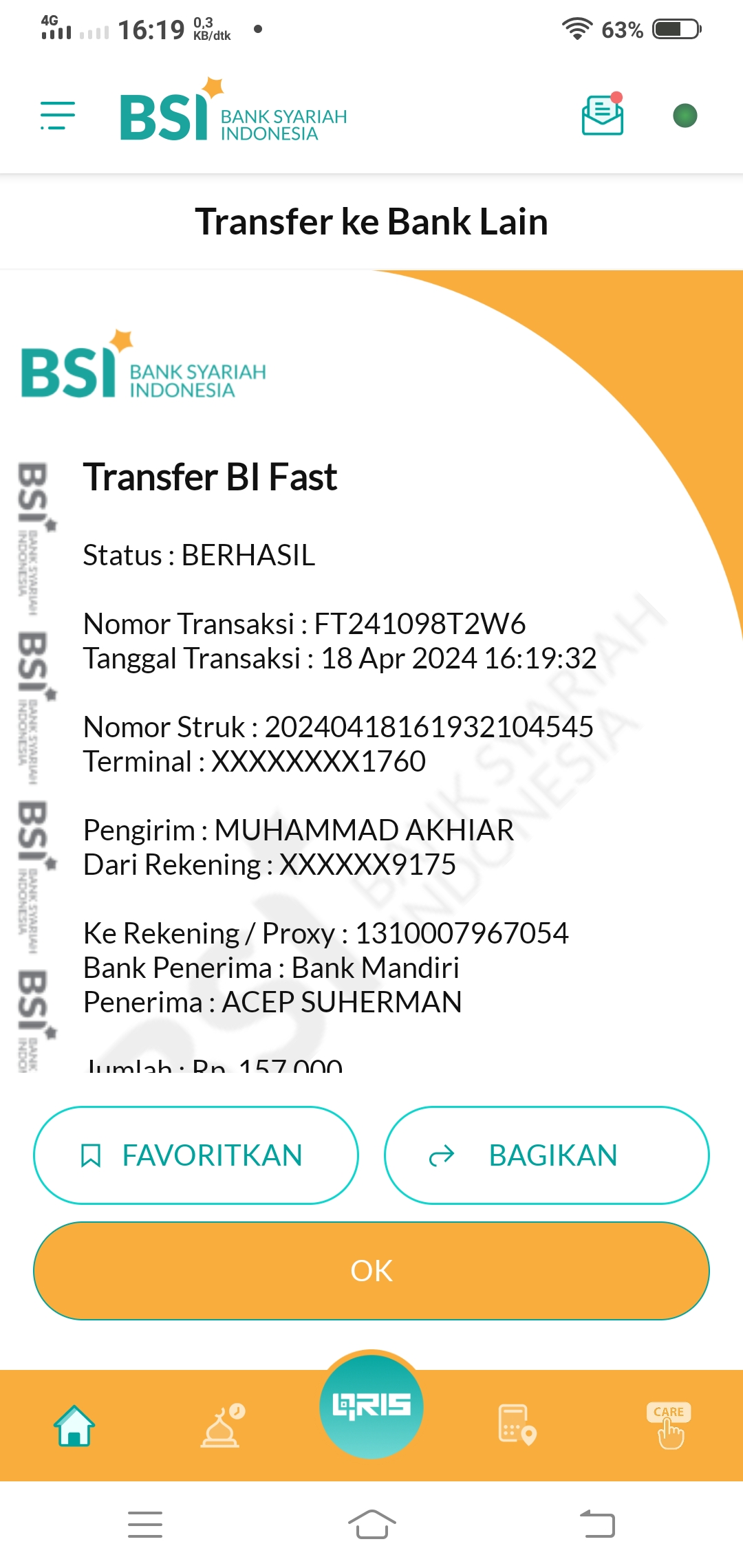Go to the home tab
743x1568 pixels.
pyautogui.click(x=74, y=1426)
